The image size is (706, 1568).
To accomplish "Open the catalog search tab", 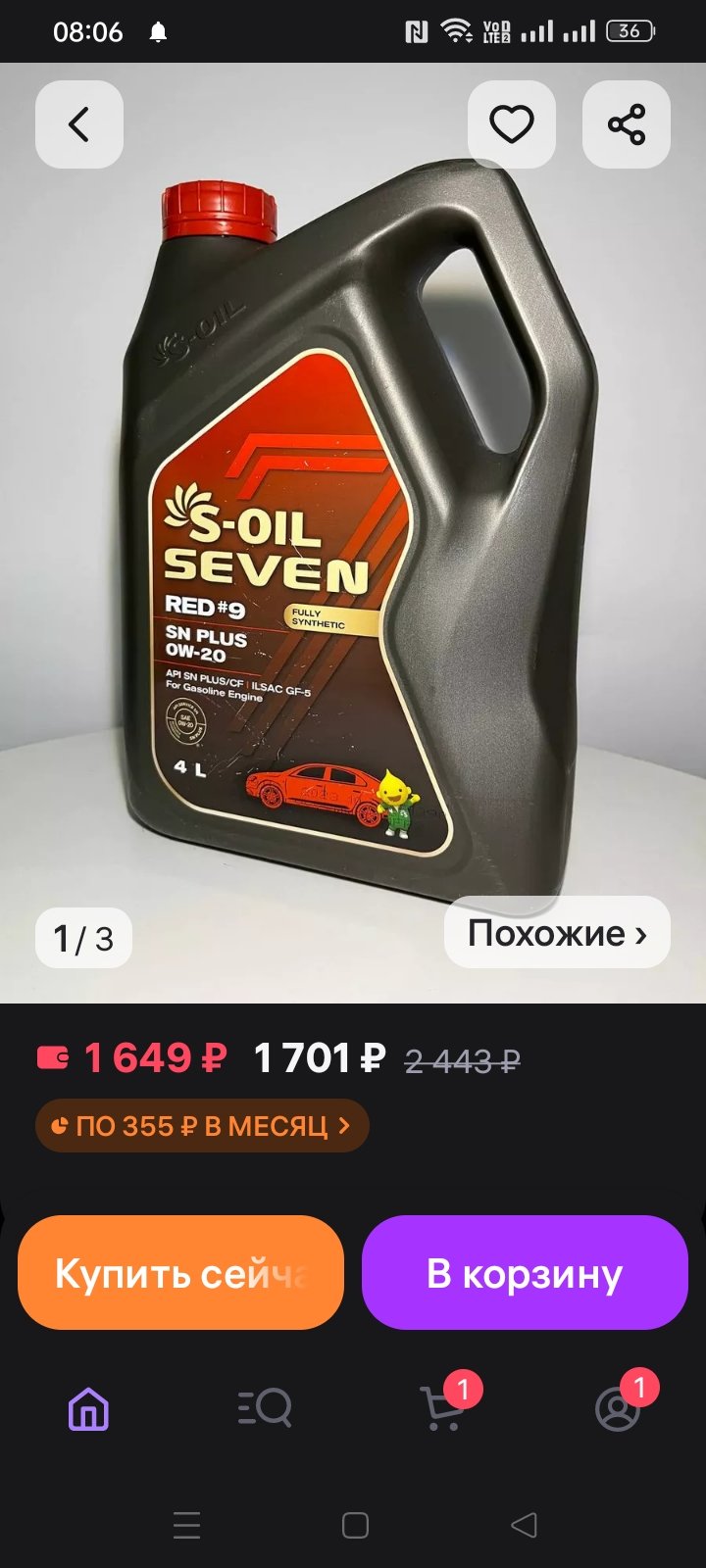I will (x=265, y=1409).
